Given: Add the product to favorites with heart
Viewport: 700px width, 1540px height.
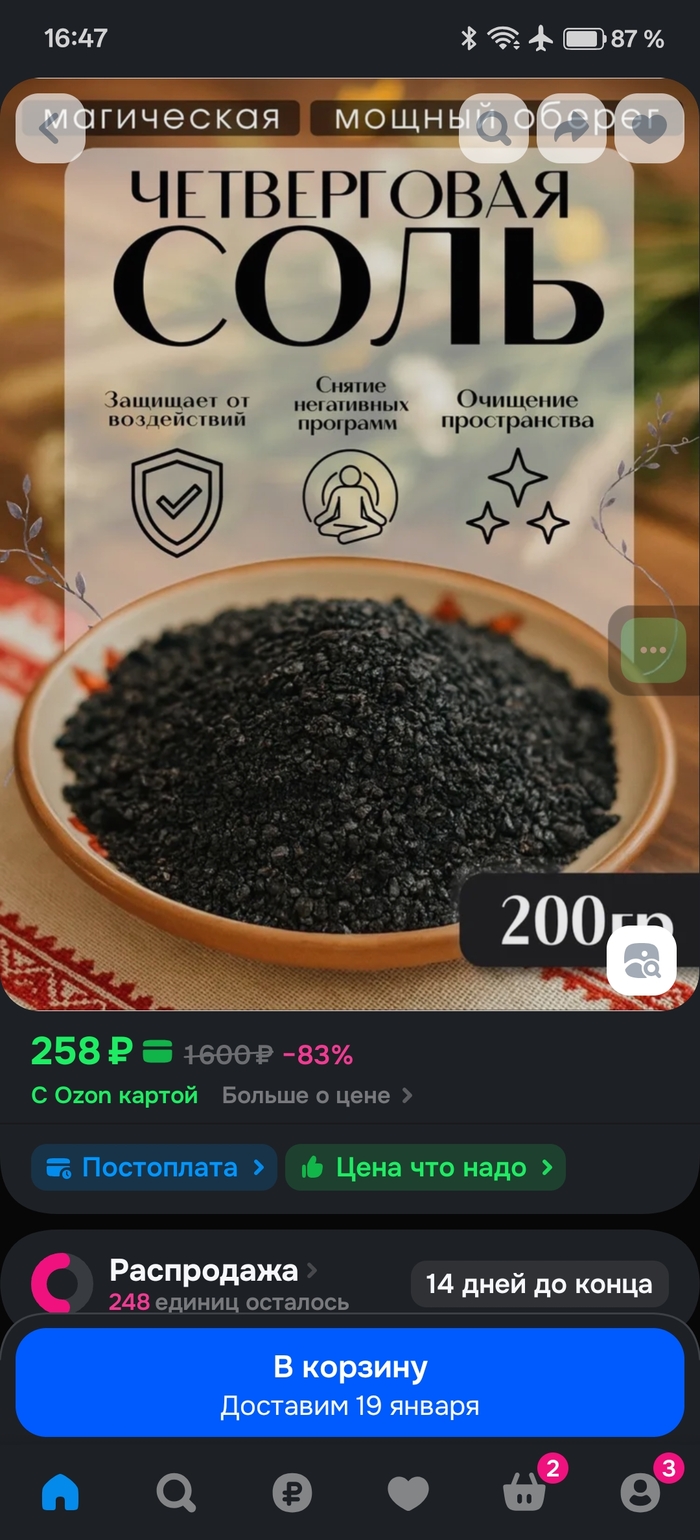Looking at the screenshot, I should tap(649, 129).
